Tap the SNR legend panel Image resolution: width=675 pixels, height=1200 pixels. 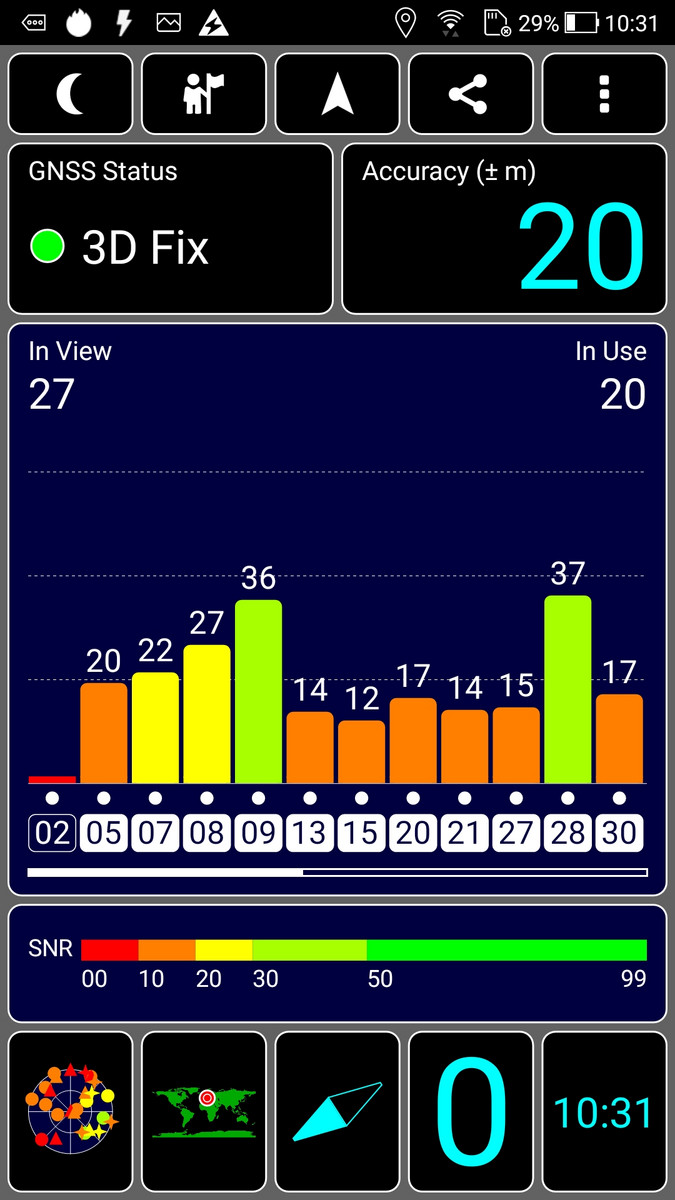[x=338, y=963]
